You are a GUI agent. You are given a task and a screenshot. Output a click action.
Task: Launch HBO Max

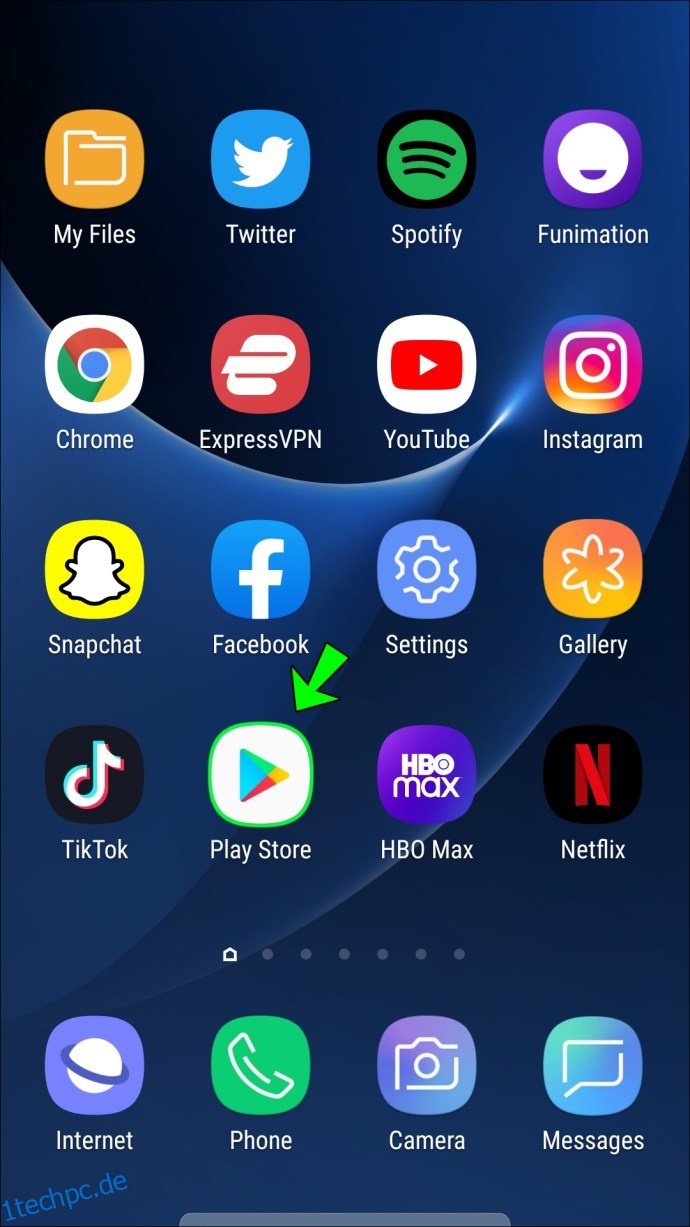pyautogui.click(x=426, y=775)
